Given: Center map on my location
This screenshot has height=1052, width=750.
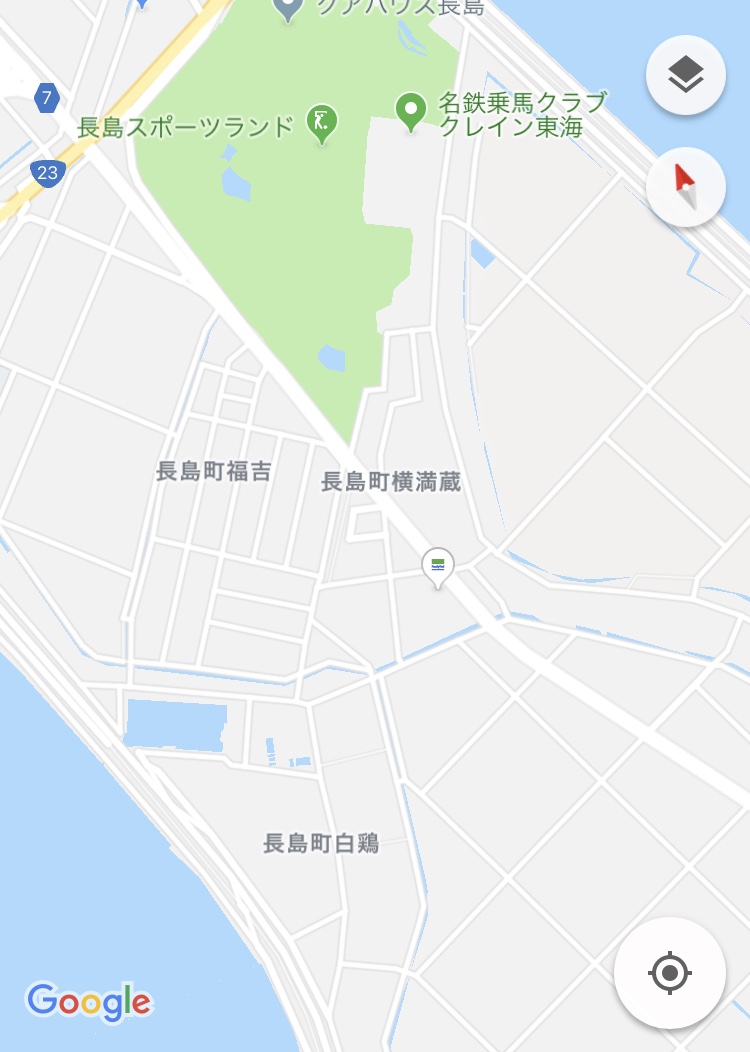Looking at the screenshot, I should [x=669, y=971].
